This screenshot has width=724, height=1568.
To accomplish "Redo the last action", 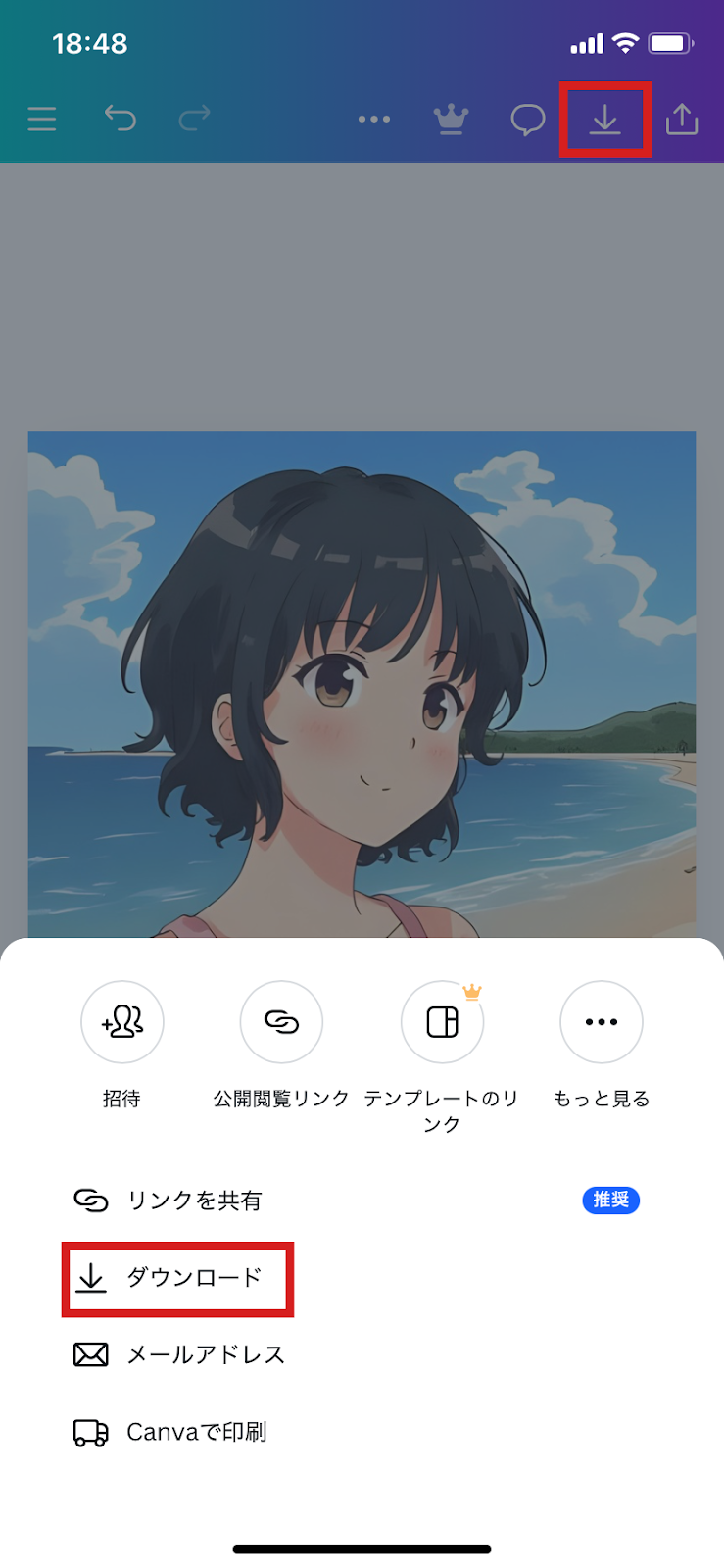I will [x=195, y=119].
